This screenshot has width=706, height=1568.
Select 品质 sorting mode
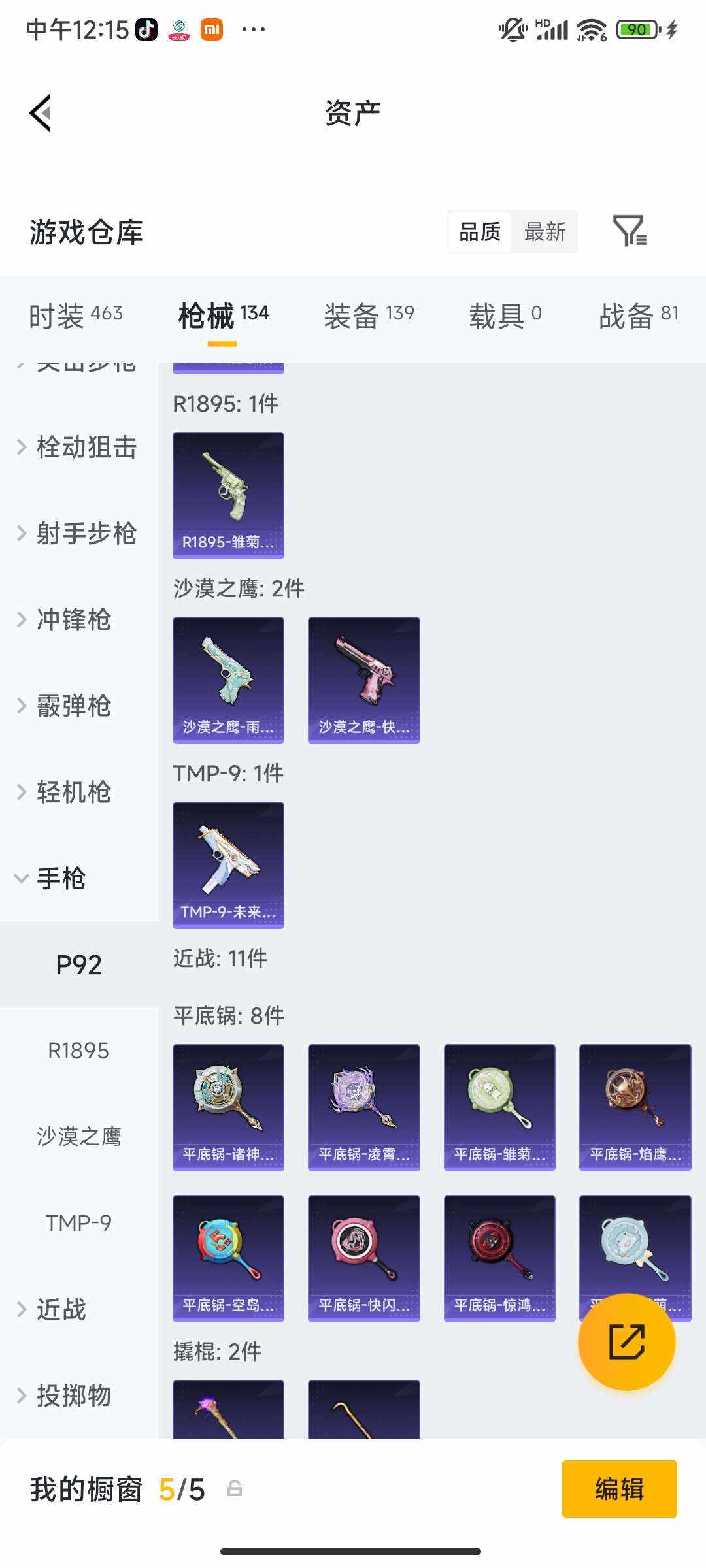tap(479, 233)
